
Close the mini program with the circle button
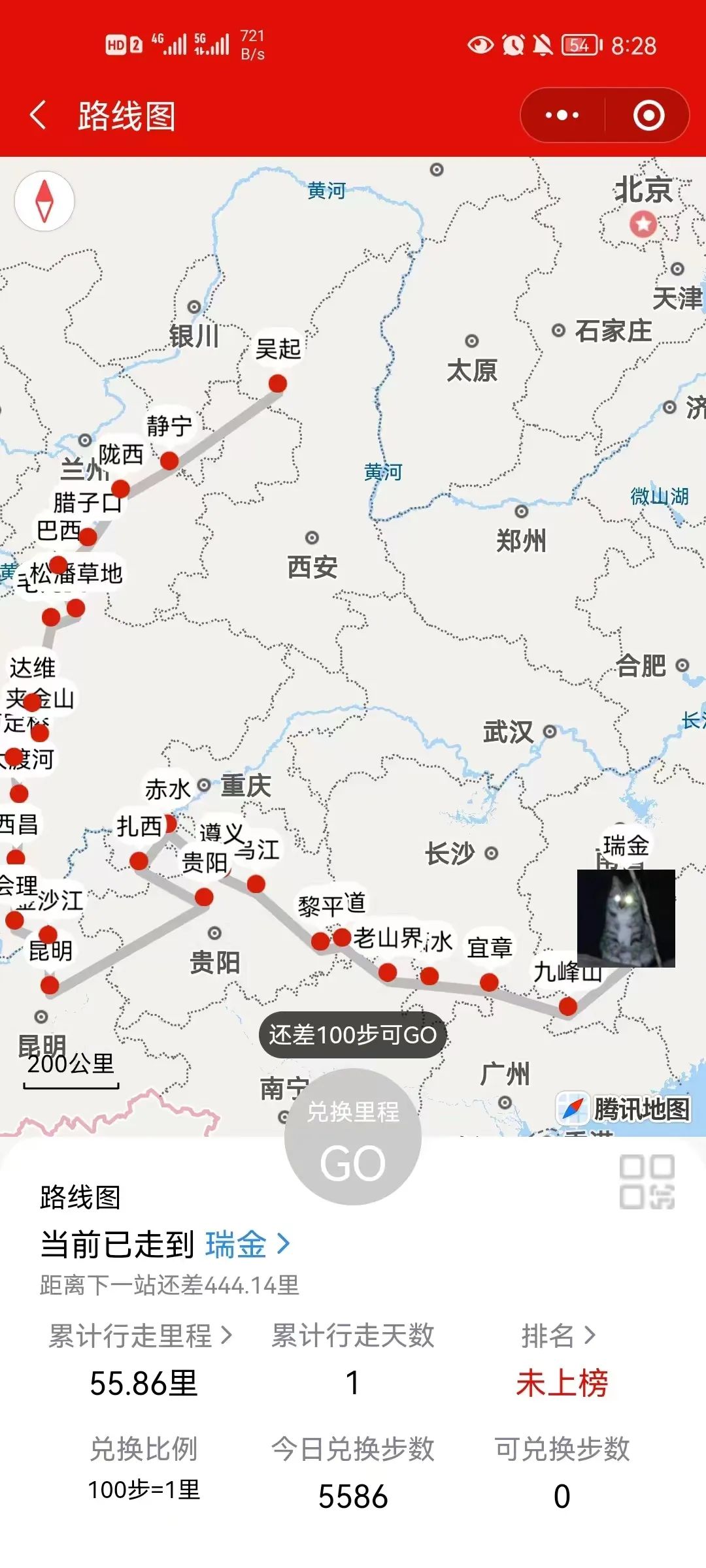click(x=648, y=116)
